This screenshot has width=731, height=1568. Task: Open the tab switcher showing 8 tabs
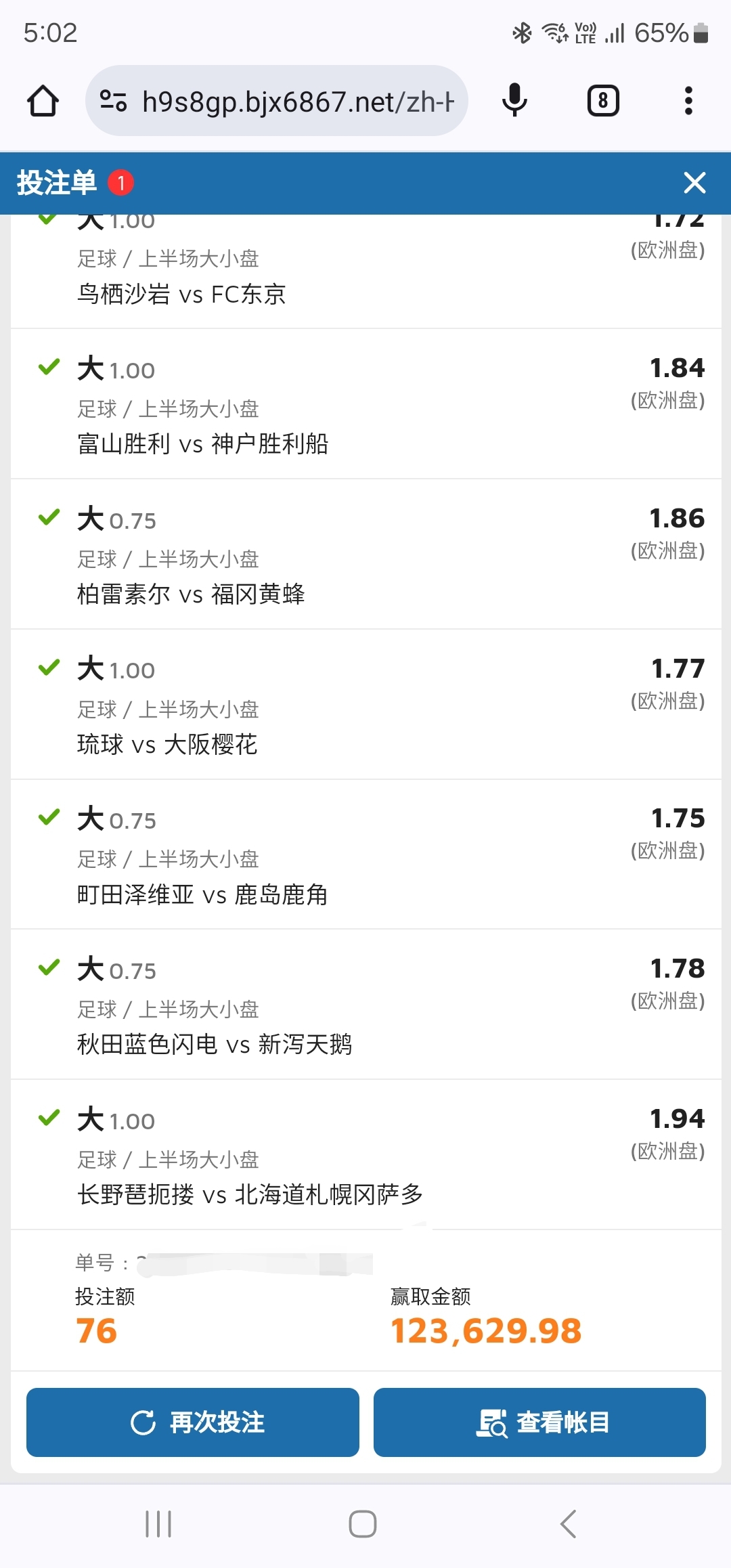(602, 101)
